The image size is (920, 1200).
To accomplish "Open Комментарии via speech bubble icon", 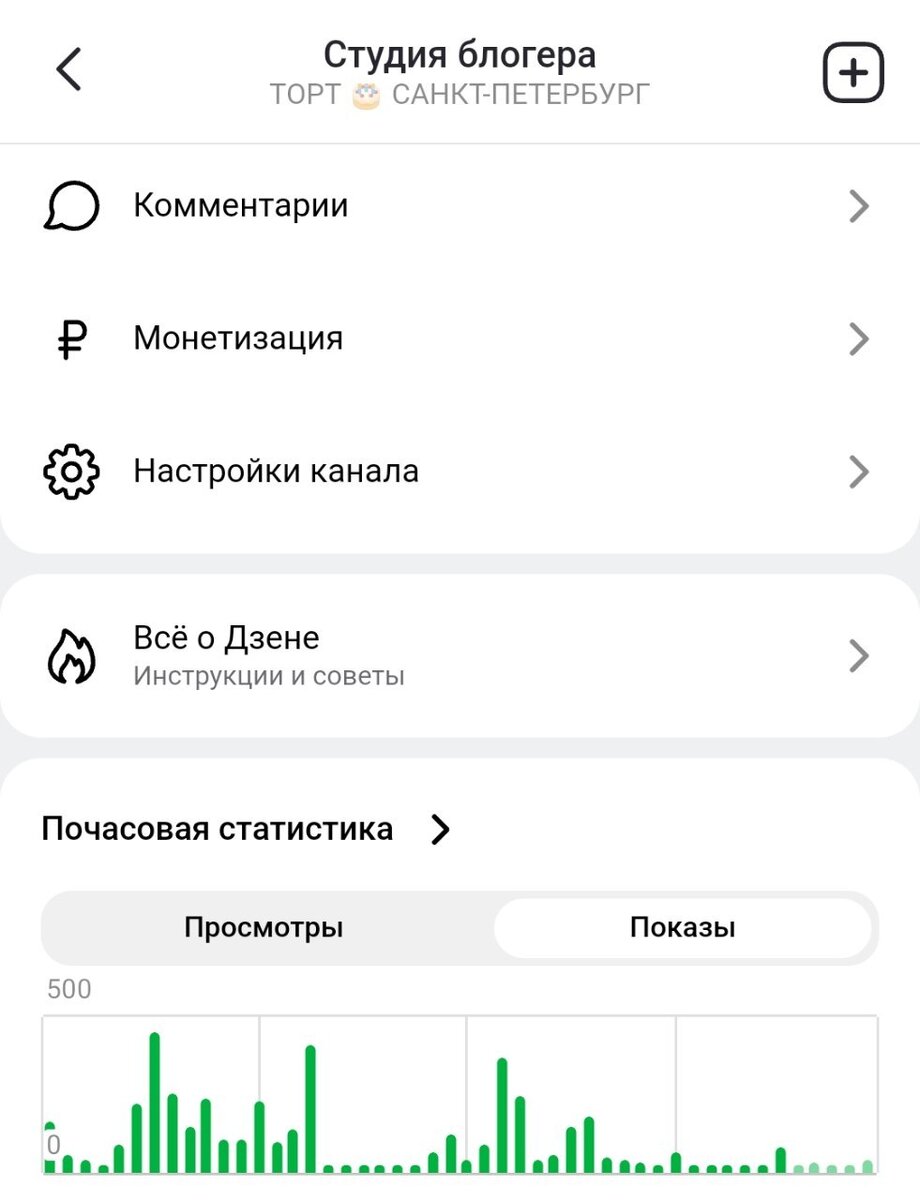I will click(70, 205).
